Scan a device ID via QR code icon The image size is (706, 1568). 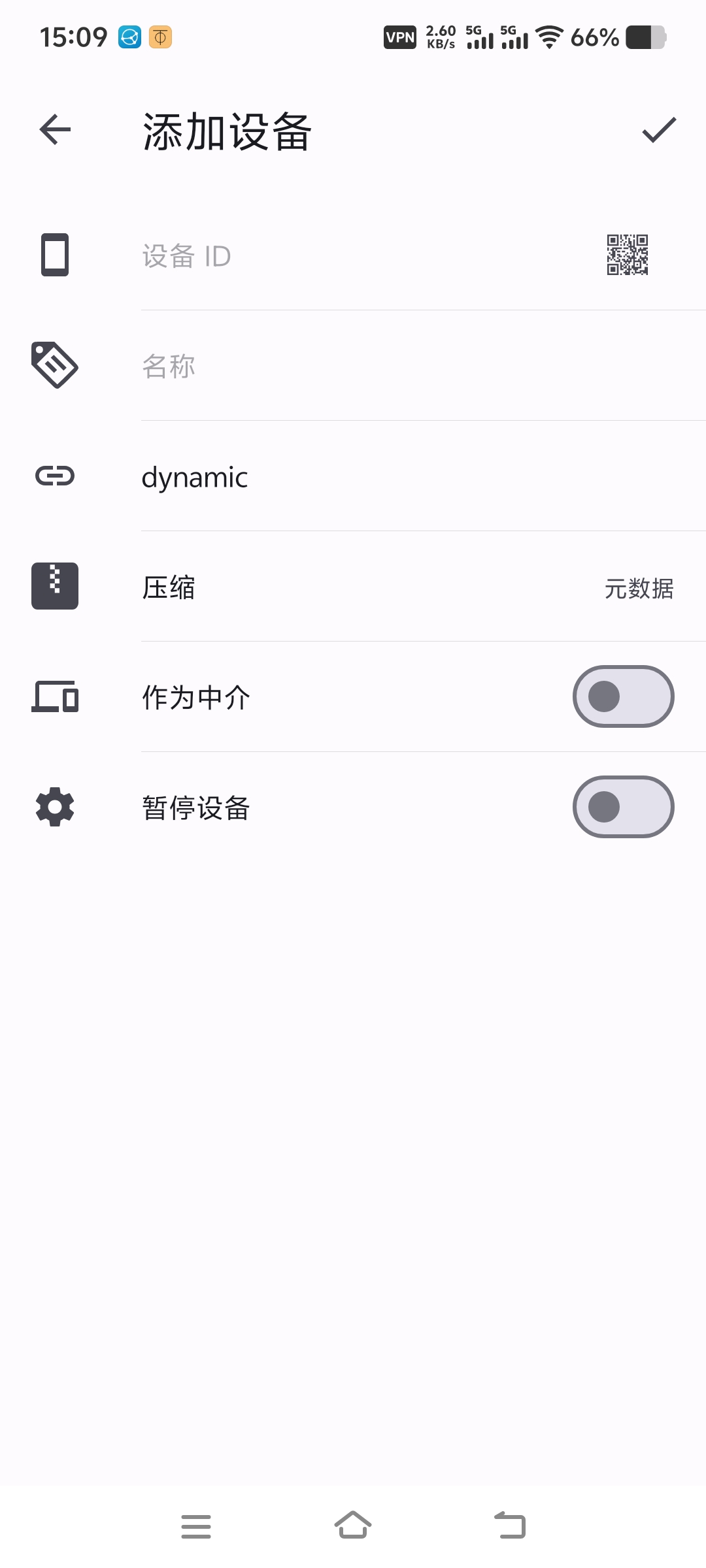[x=627, y=255]
